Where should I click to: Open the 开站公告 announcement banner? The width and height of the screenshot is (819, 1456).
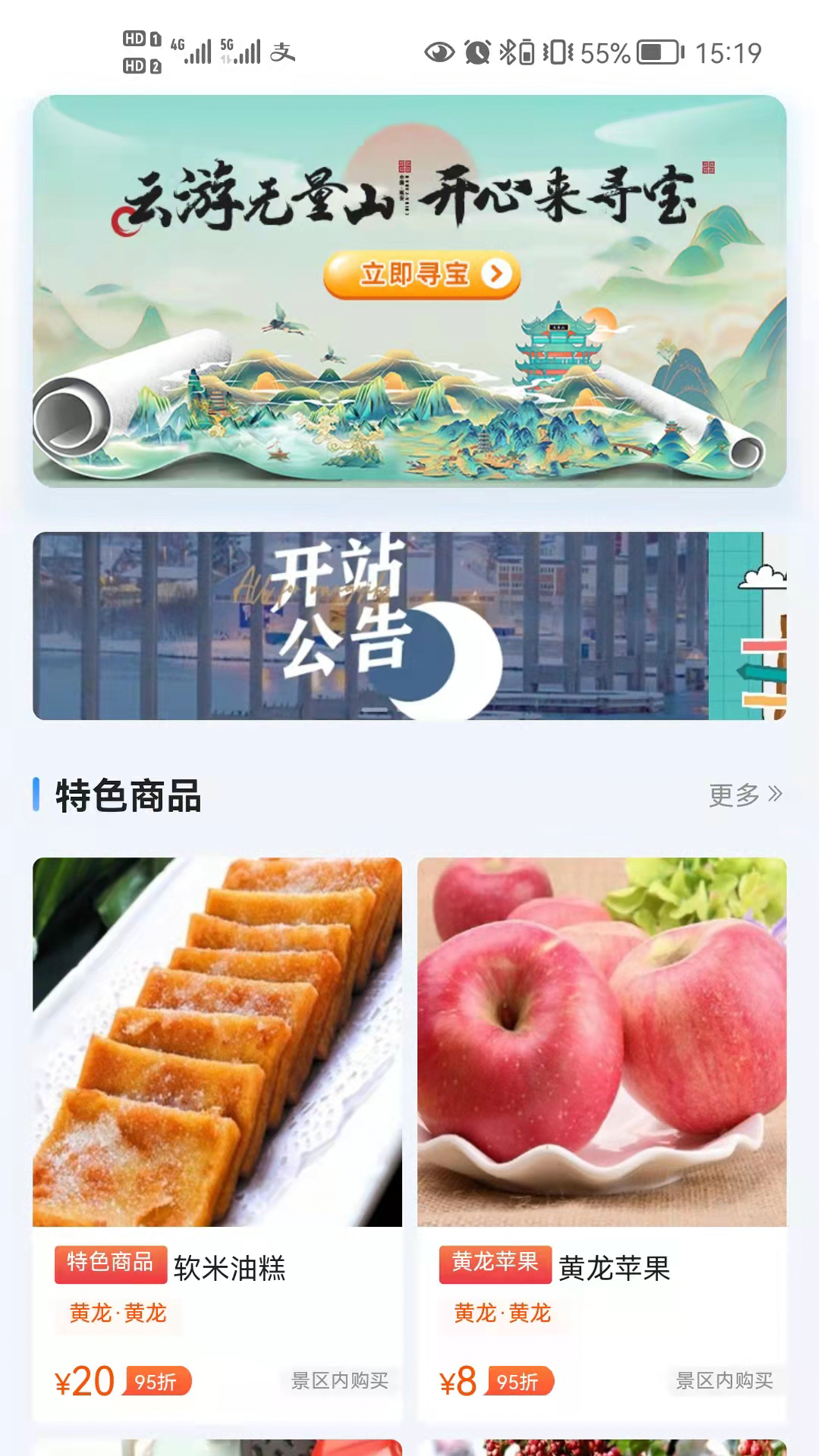409,626
